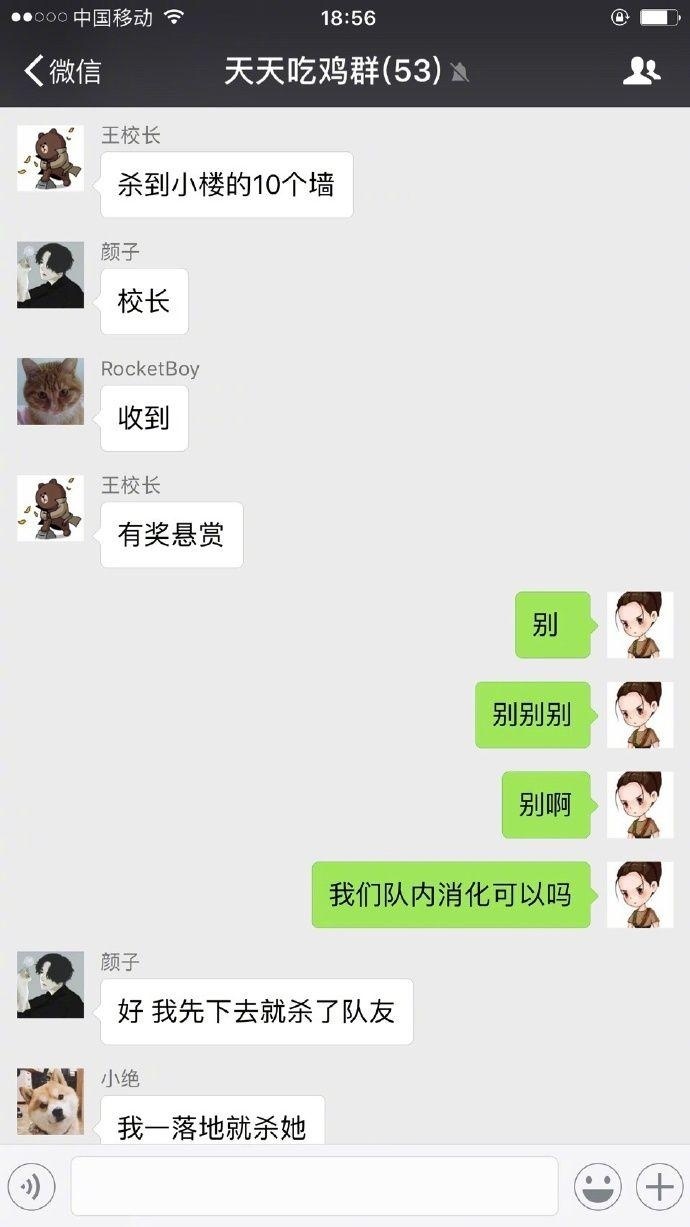
Task: Open the group members info icon
Action: click(641, 70)
